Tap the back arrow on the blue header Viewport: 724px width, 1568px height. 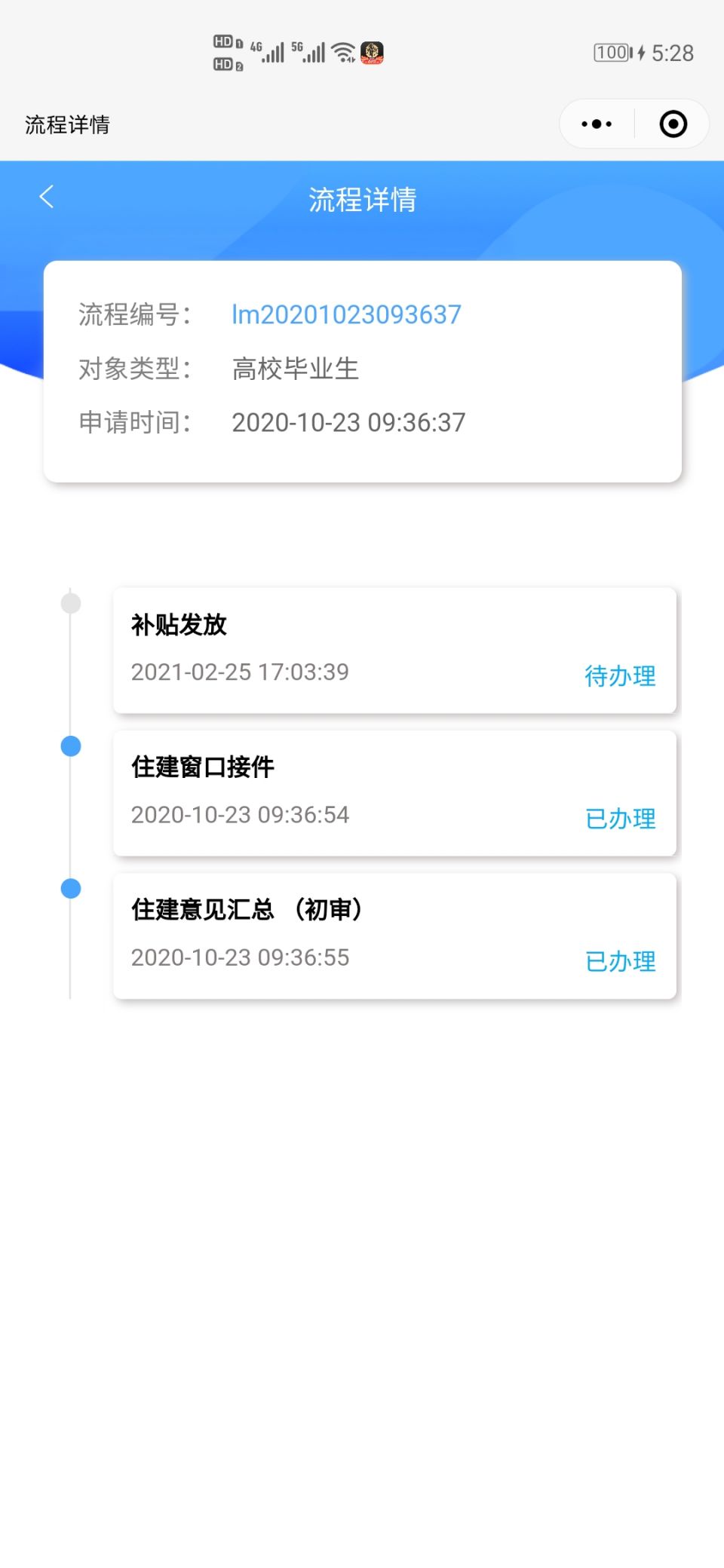(45, 197)
